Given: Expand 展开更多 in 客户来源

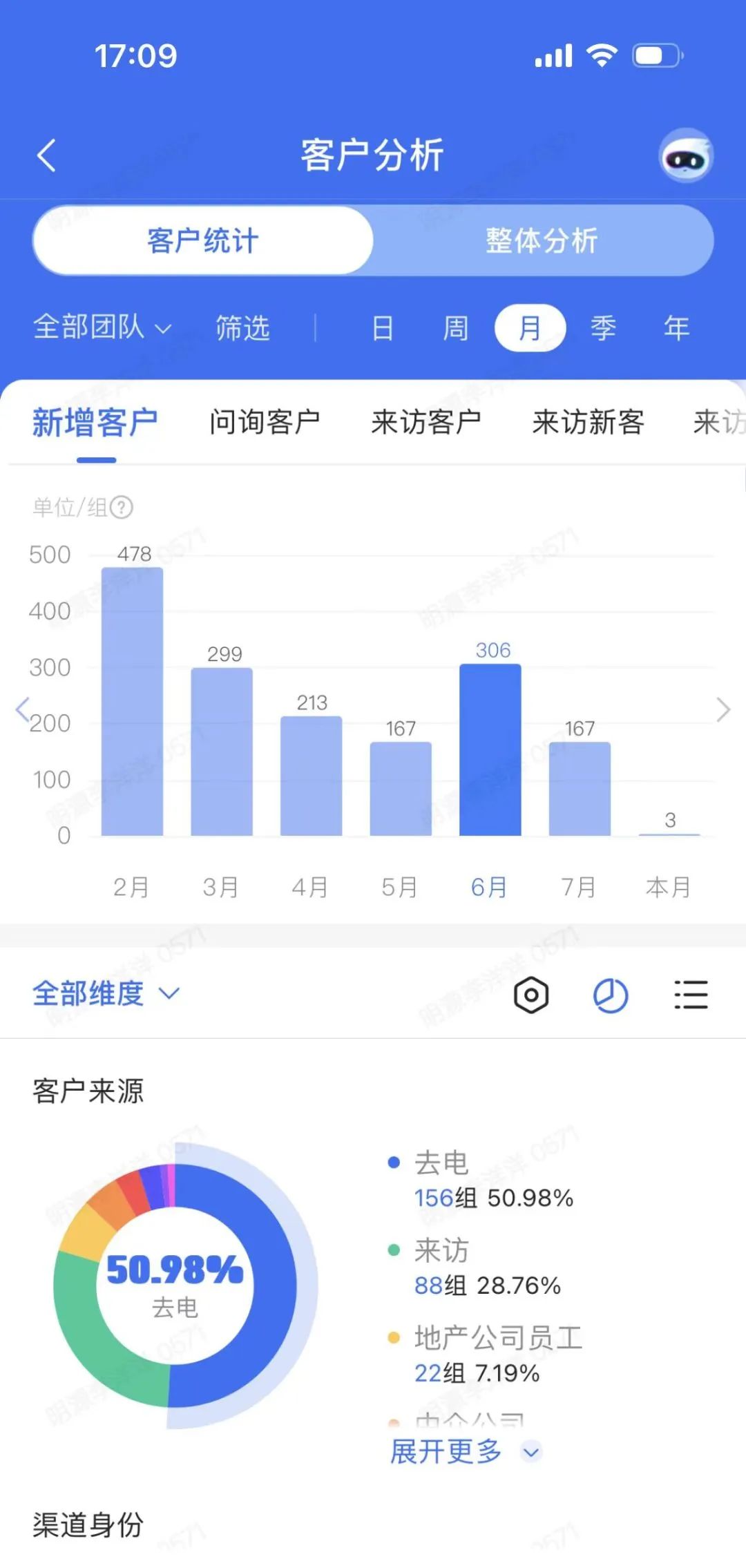Looking at the screenshot, I should (466, 1451).
